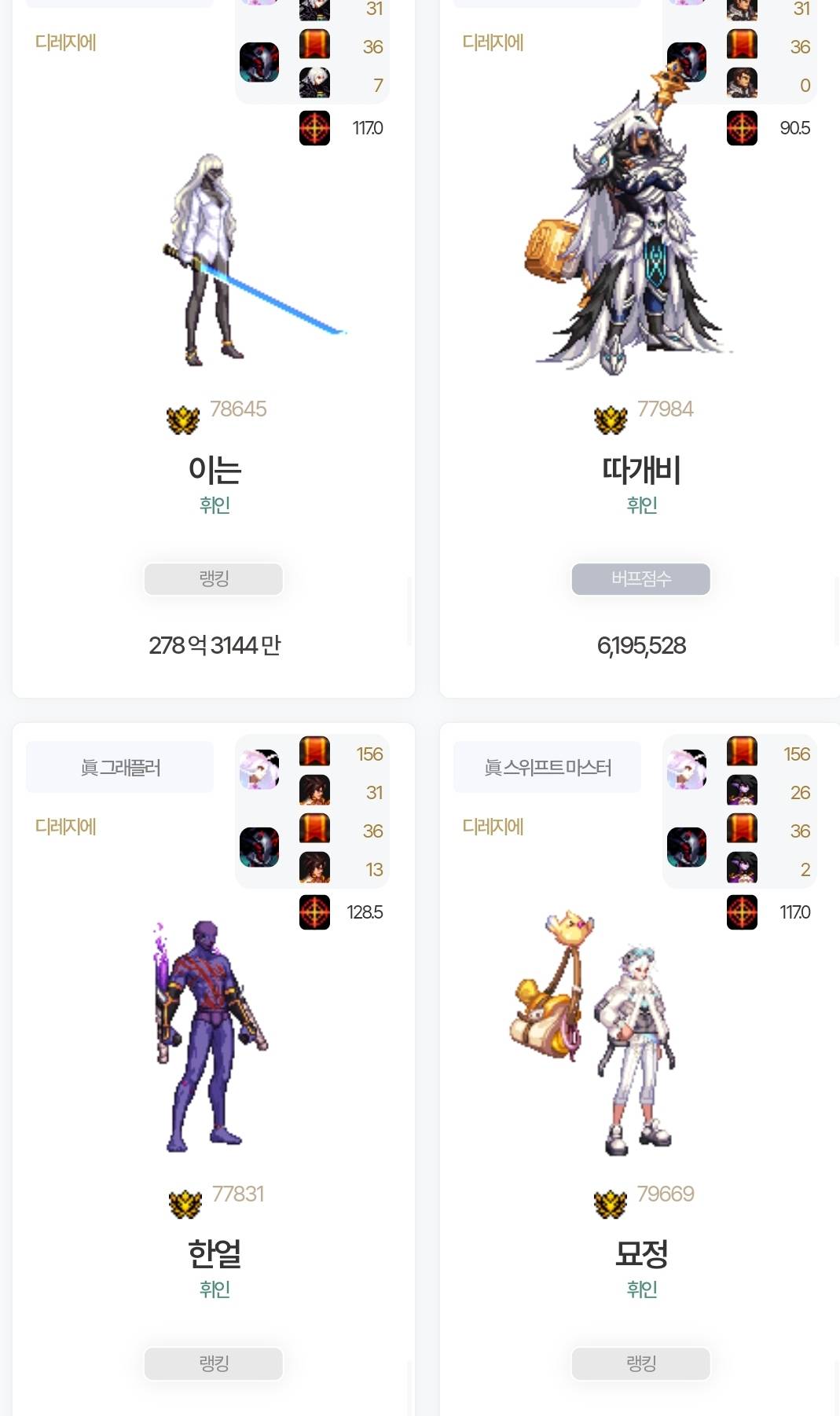The width and height of the screenshot is (840, 1416).
Task: Tap the 랭킹 button under 묘정
Action: click(640, 1363)
